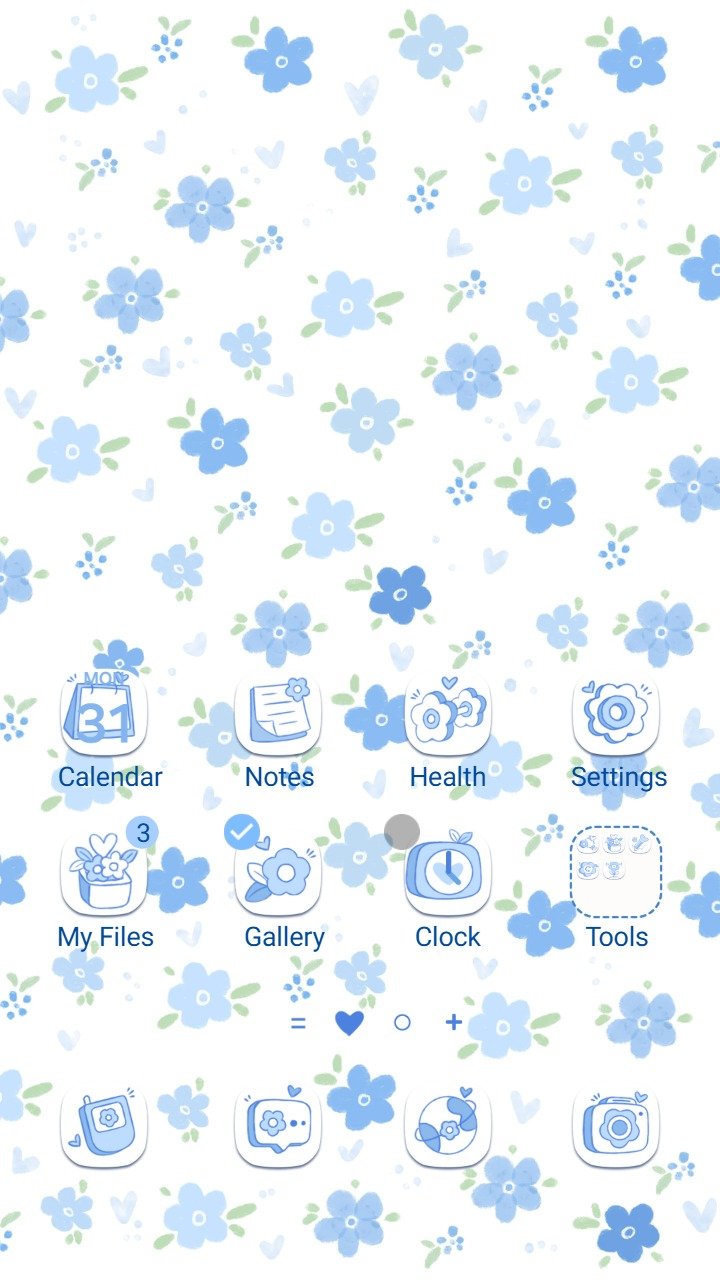Open the Tools folder

[617, 872]
